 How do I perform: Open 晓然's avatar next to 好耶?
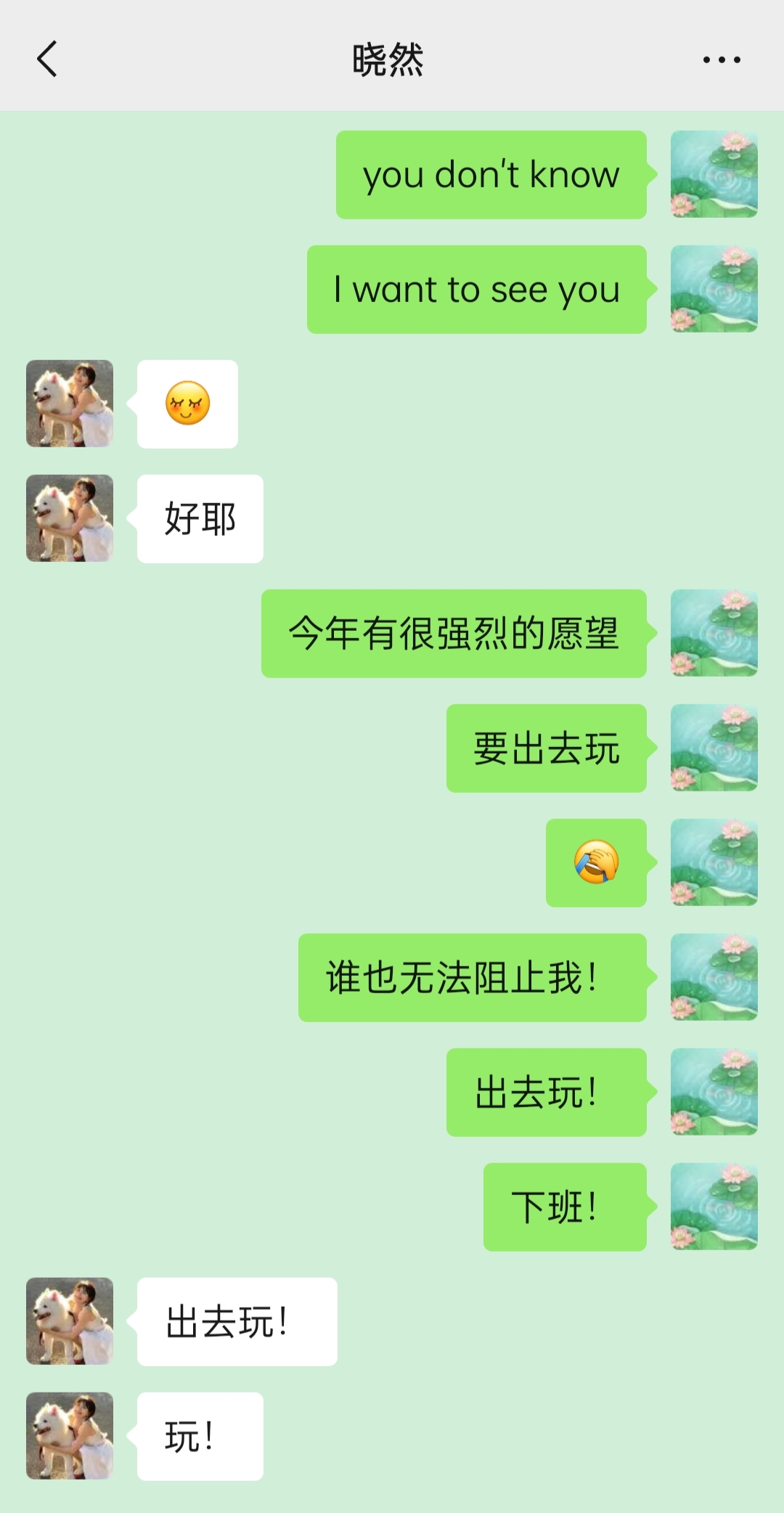click(70, 518)
